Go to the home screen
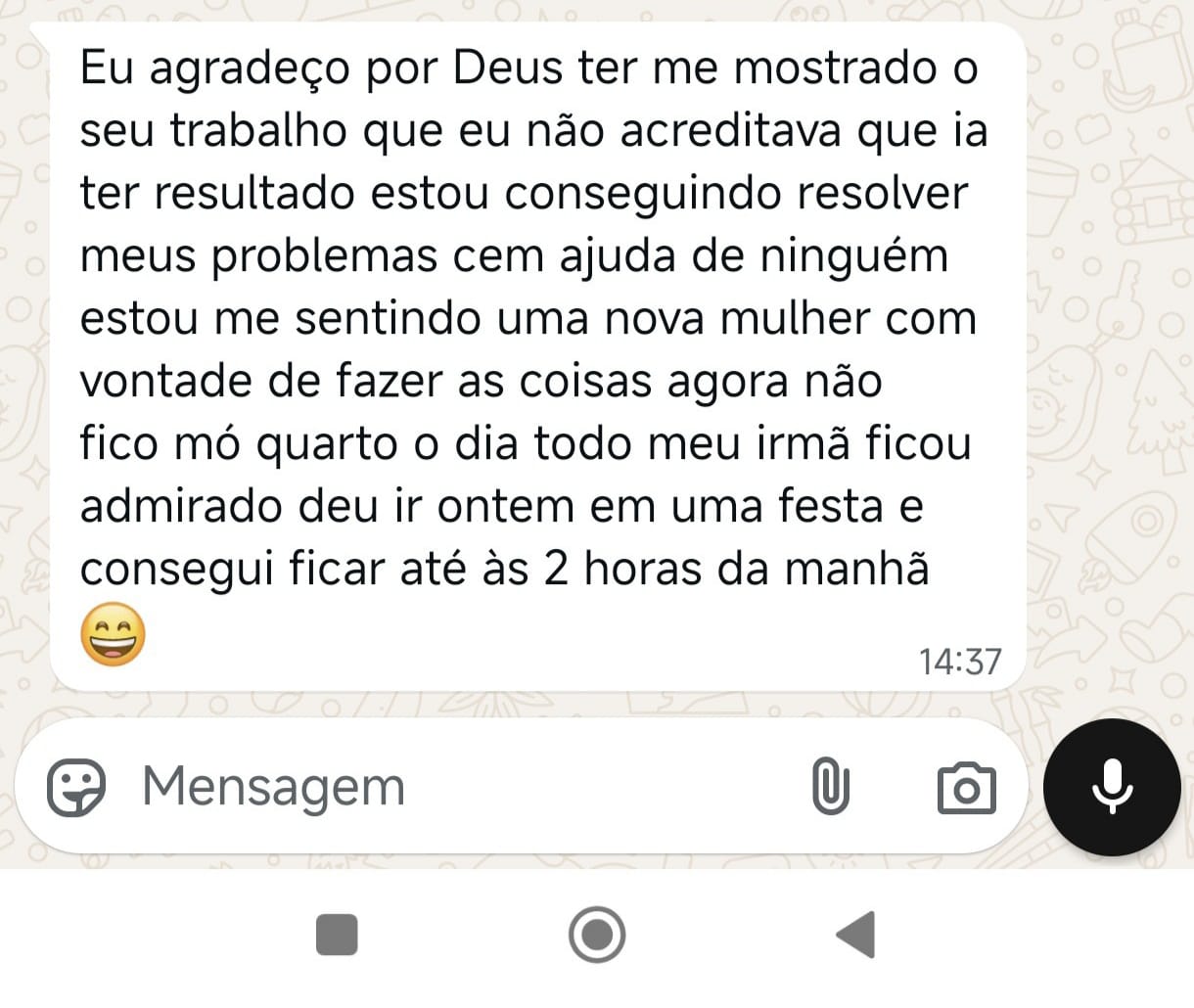Image resolution: width=1194 pixels, height=1008 pixels. pyautogui.click(x=597, y=936)
